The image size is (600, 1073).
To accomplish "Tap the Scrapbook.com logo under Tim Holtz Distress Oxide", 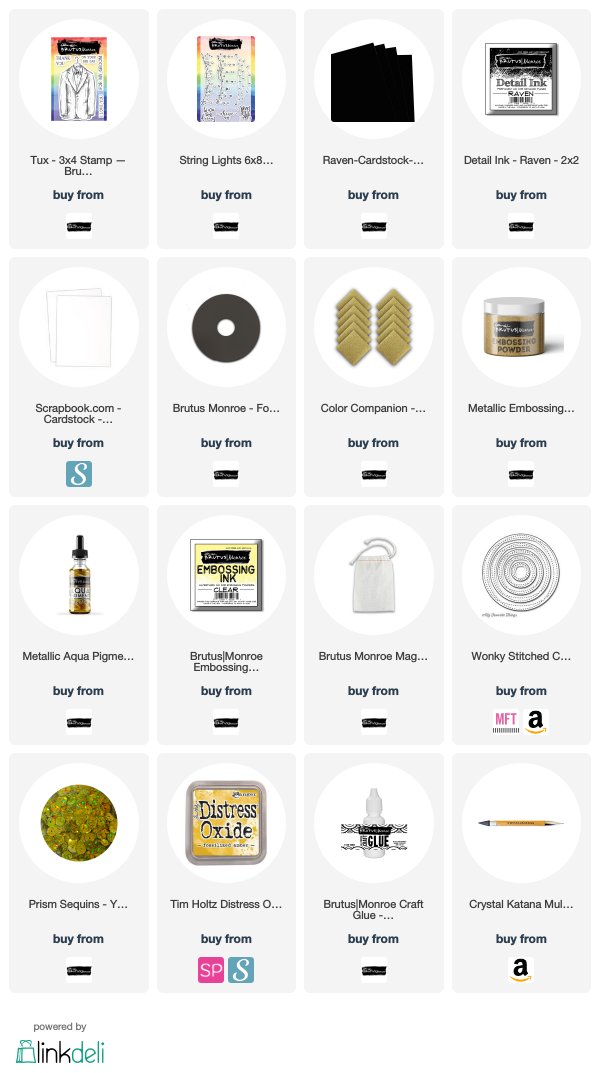I will point(241,970).
